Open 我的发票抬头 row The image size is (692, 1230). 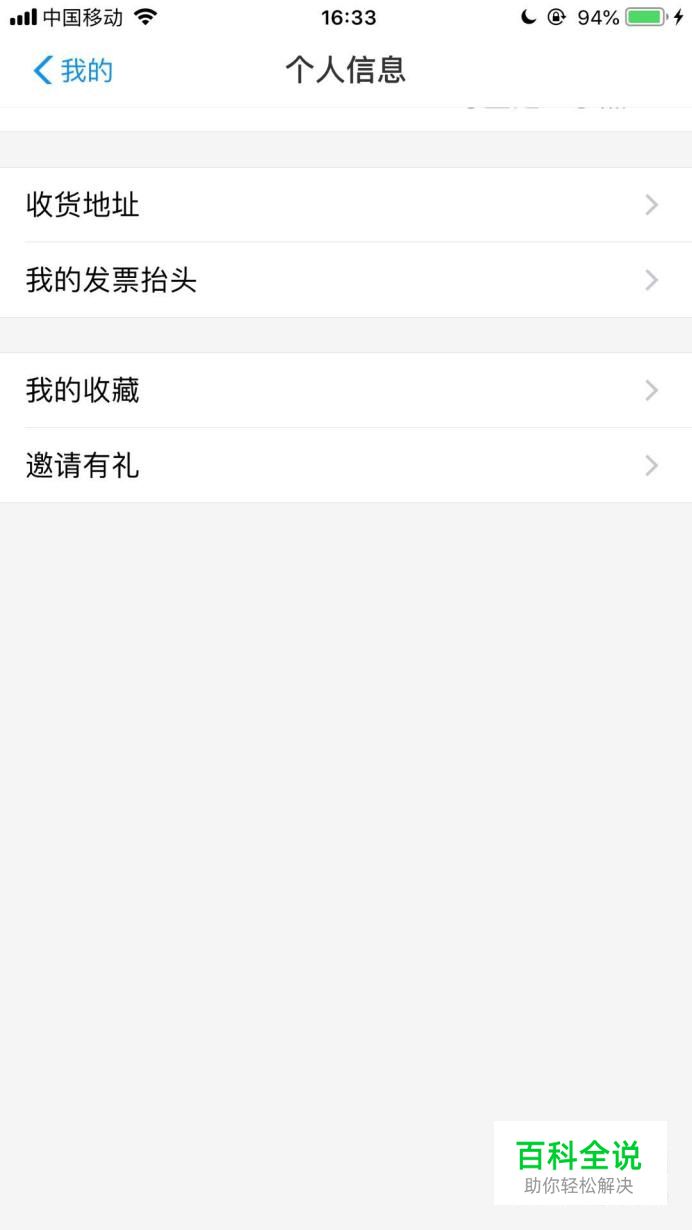(x=346, y=280)
